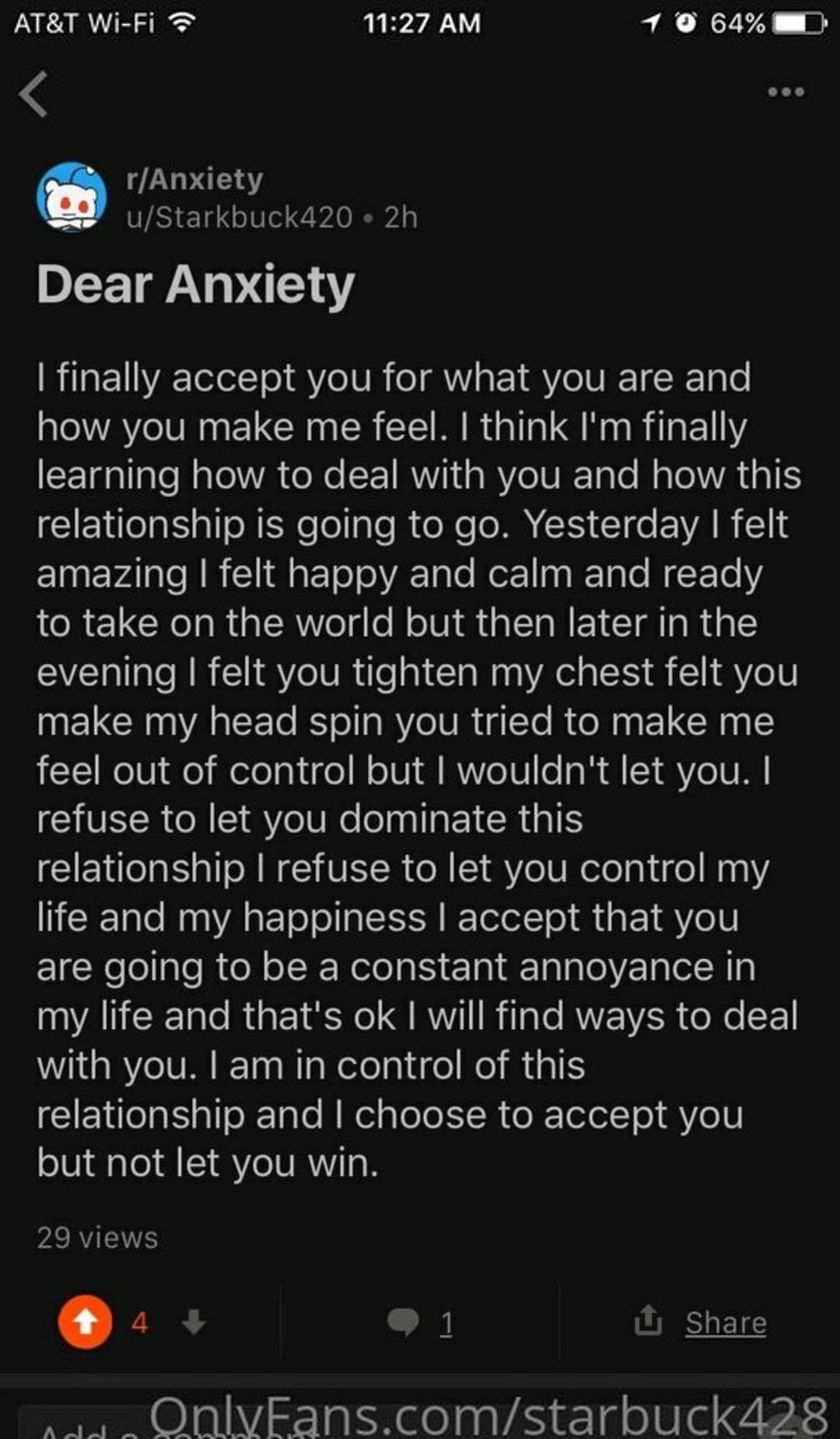This screenshot has width=840, height=1439.
Task: Share this post
Action: [701, 1322]
